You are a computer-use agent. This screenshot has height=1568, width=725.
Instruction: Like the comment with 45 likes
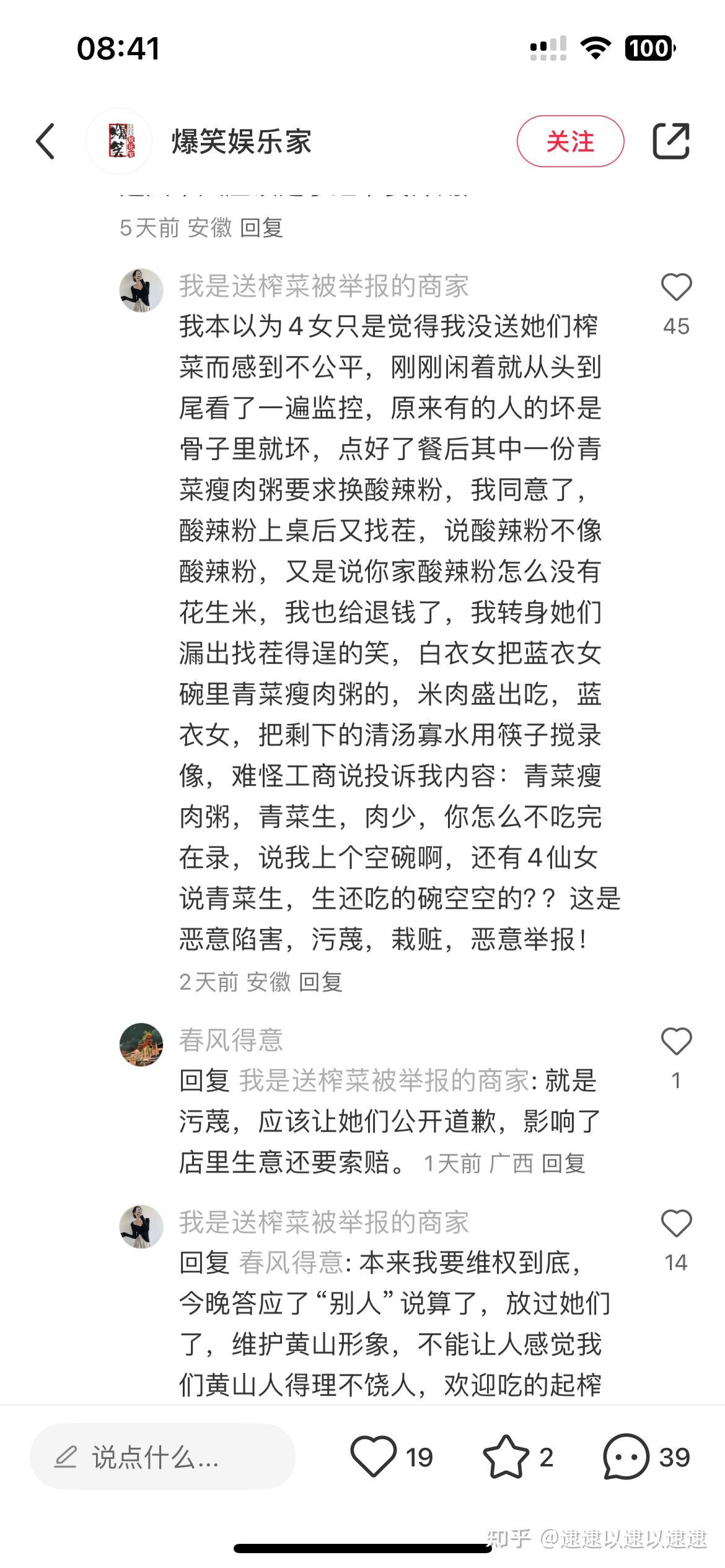coord(676,288)
